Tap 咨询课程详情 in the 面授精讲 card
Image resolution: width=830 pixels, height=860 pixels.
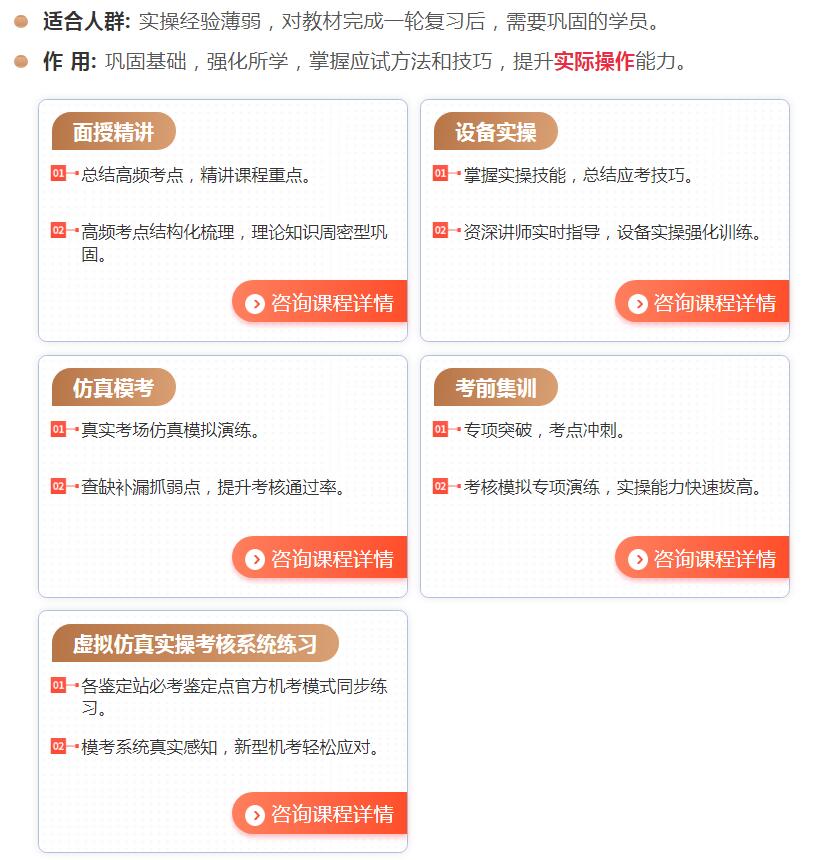tap(320, 302)
